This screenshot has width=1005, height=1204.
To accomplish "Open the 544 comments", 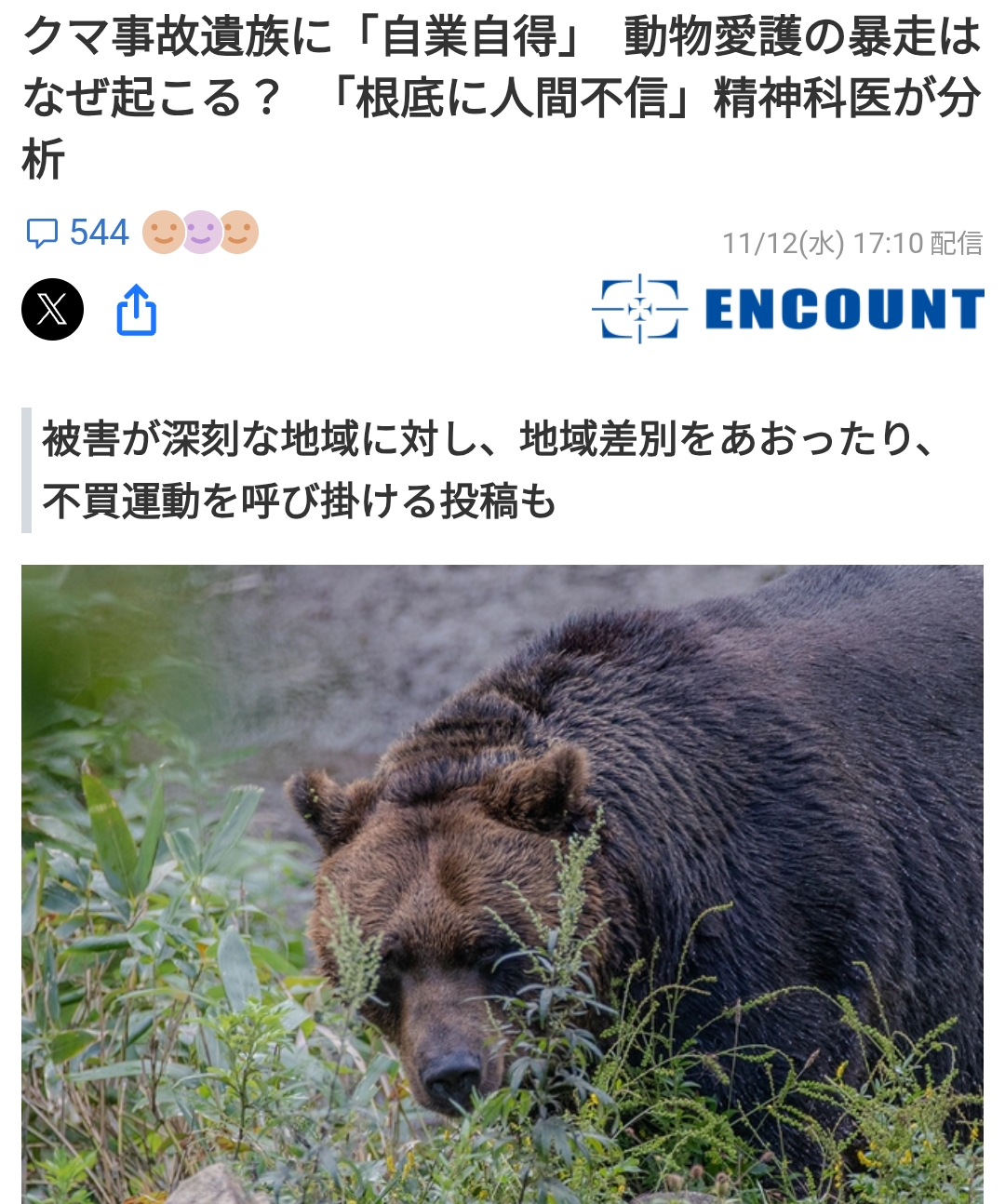I will [77, 233].
